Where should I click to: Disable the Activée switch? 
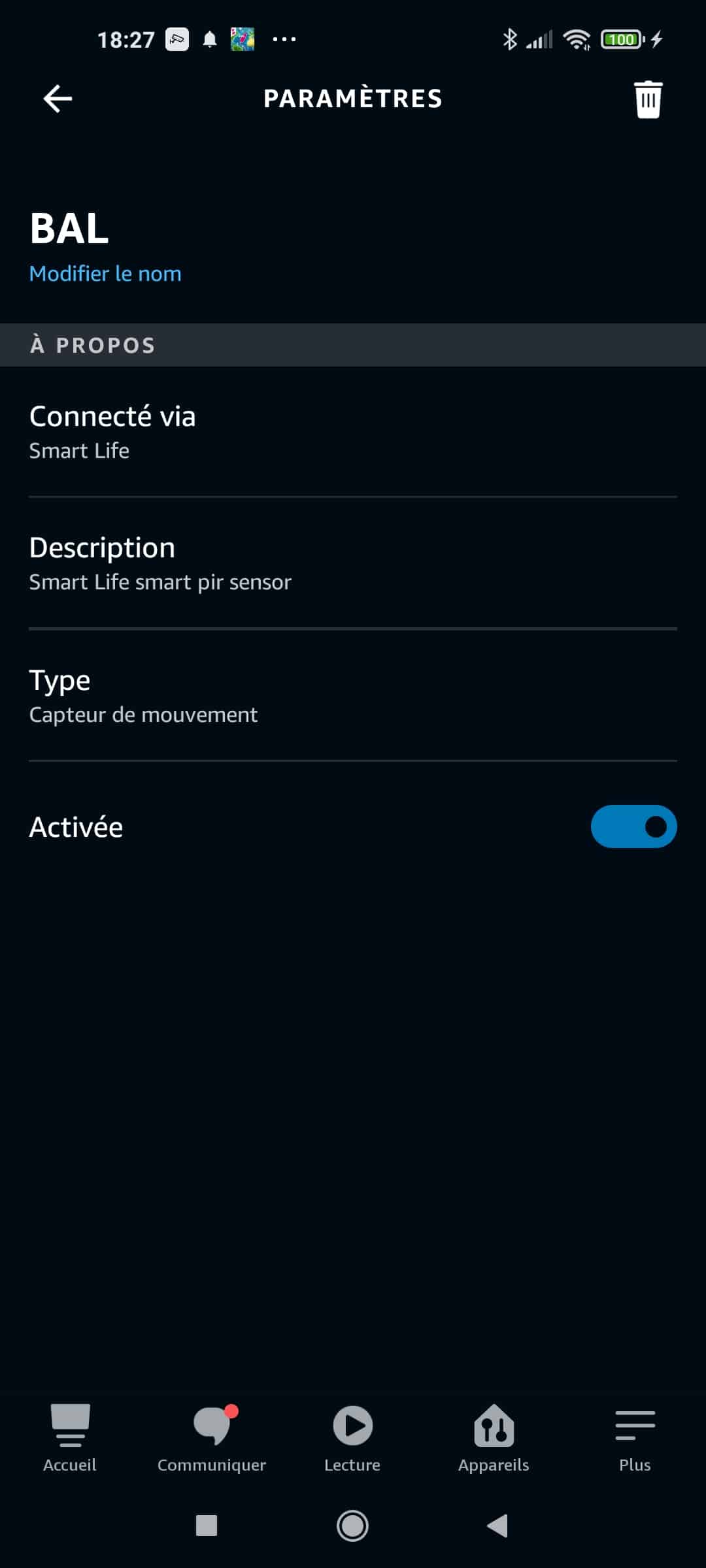click(633, 826)
